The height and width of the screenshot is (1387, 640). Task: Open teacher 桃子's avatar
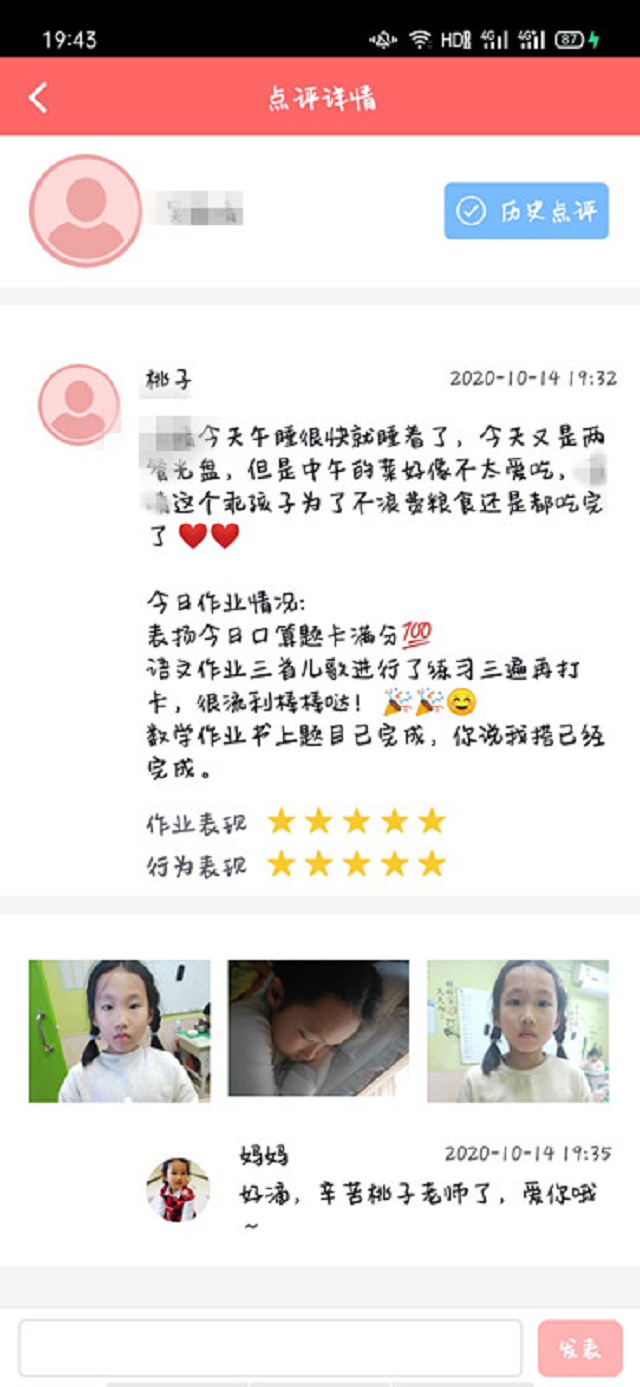pyautogui.click(x=79, y=404)
